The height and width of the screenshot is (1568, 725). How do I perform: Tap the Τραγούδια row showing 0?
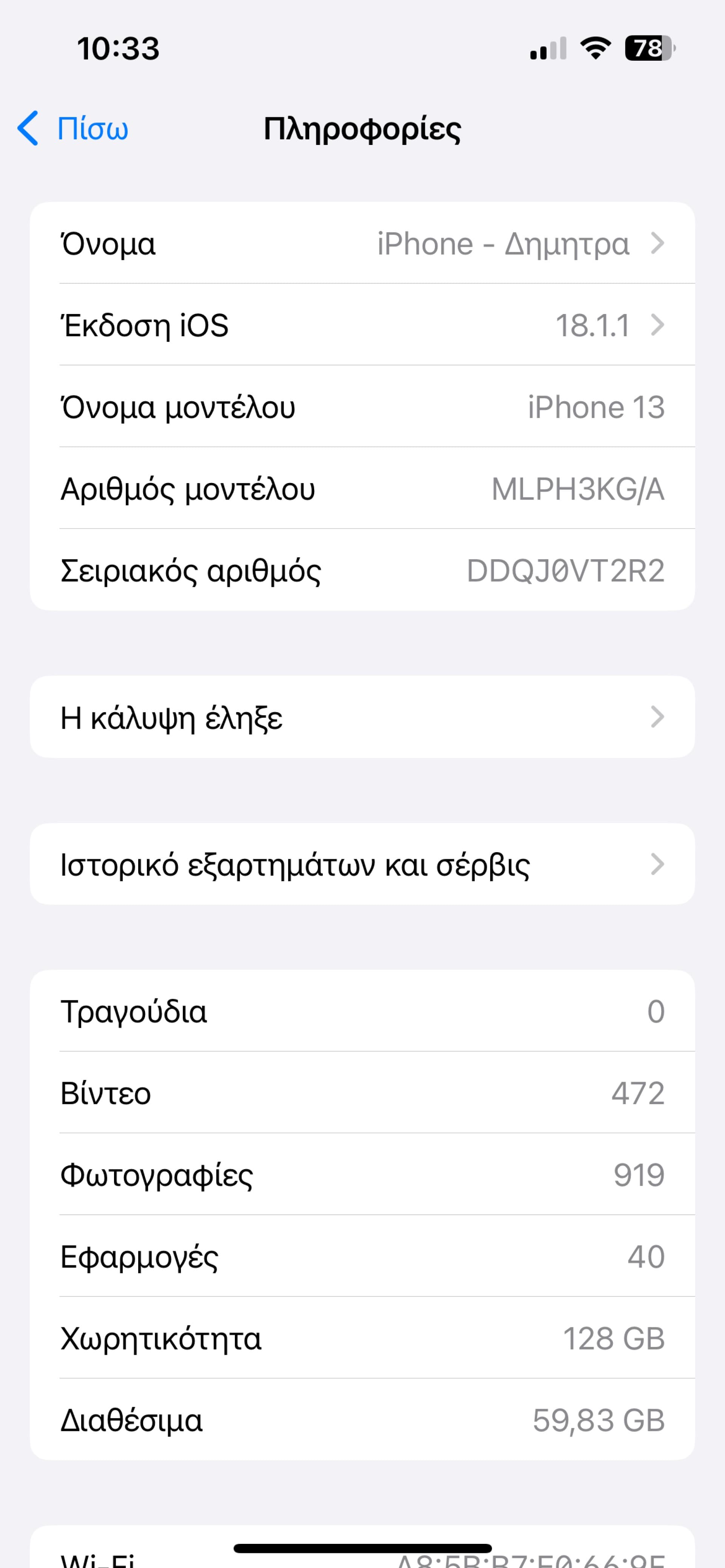tap(362, 1012)
